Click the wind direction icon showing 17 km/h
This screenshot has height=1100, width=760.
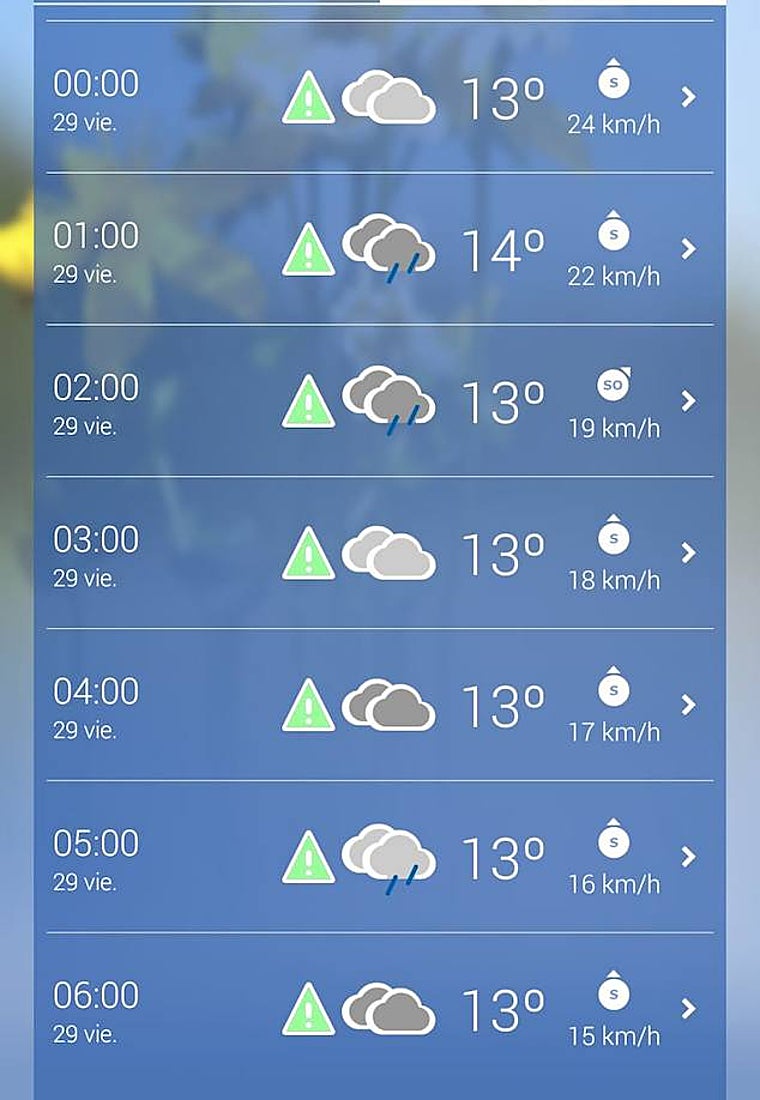[613, 688]
